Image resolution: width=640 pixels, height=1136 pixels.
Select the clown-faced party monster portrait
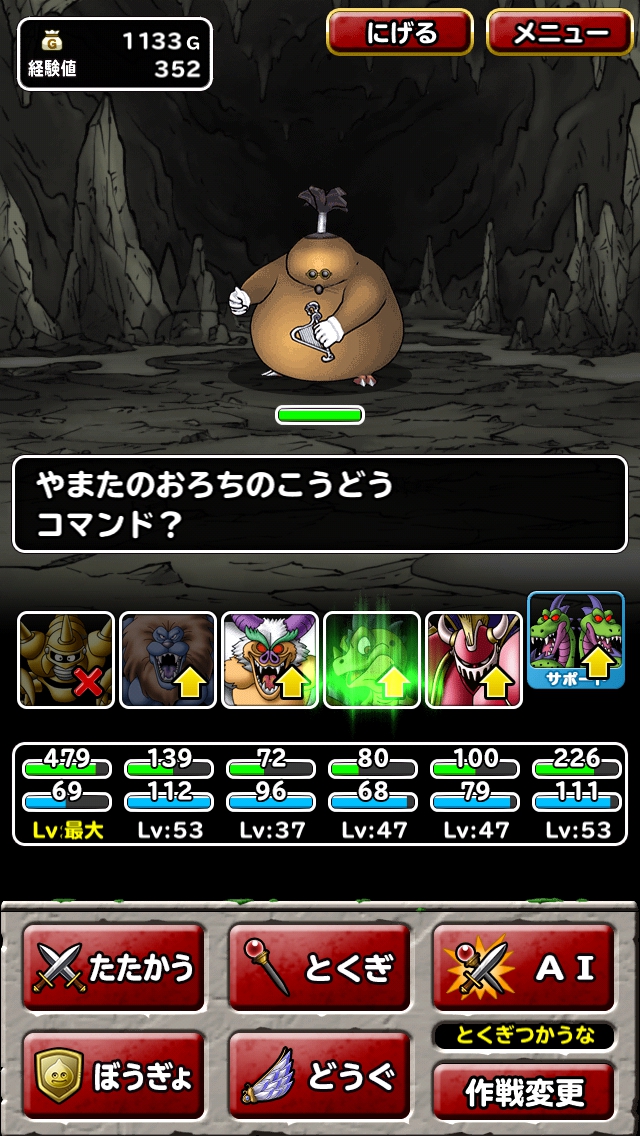click(270, 660)
